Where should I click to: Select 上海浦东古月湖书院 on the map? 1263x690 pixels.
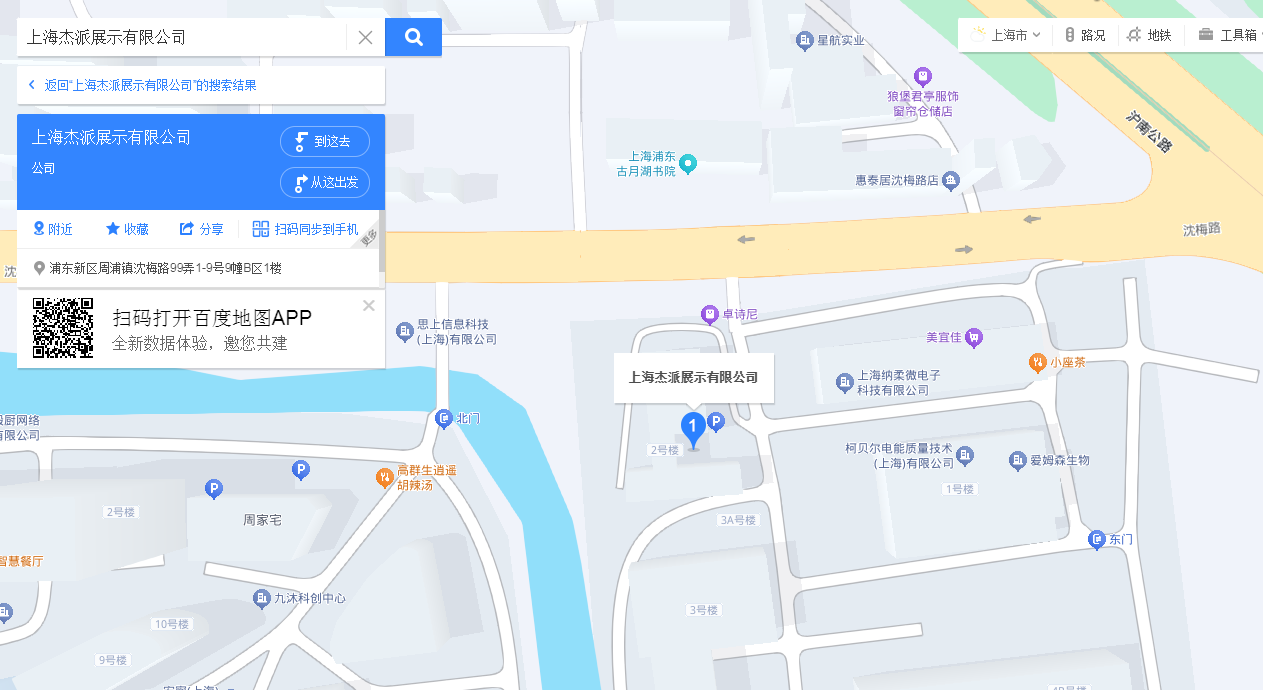click(x=662, y=163)
